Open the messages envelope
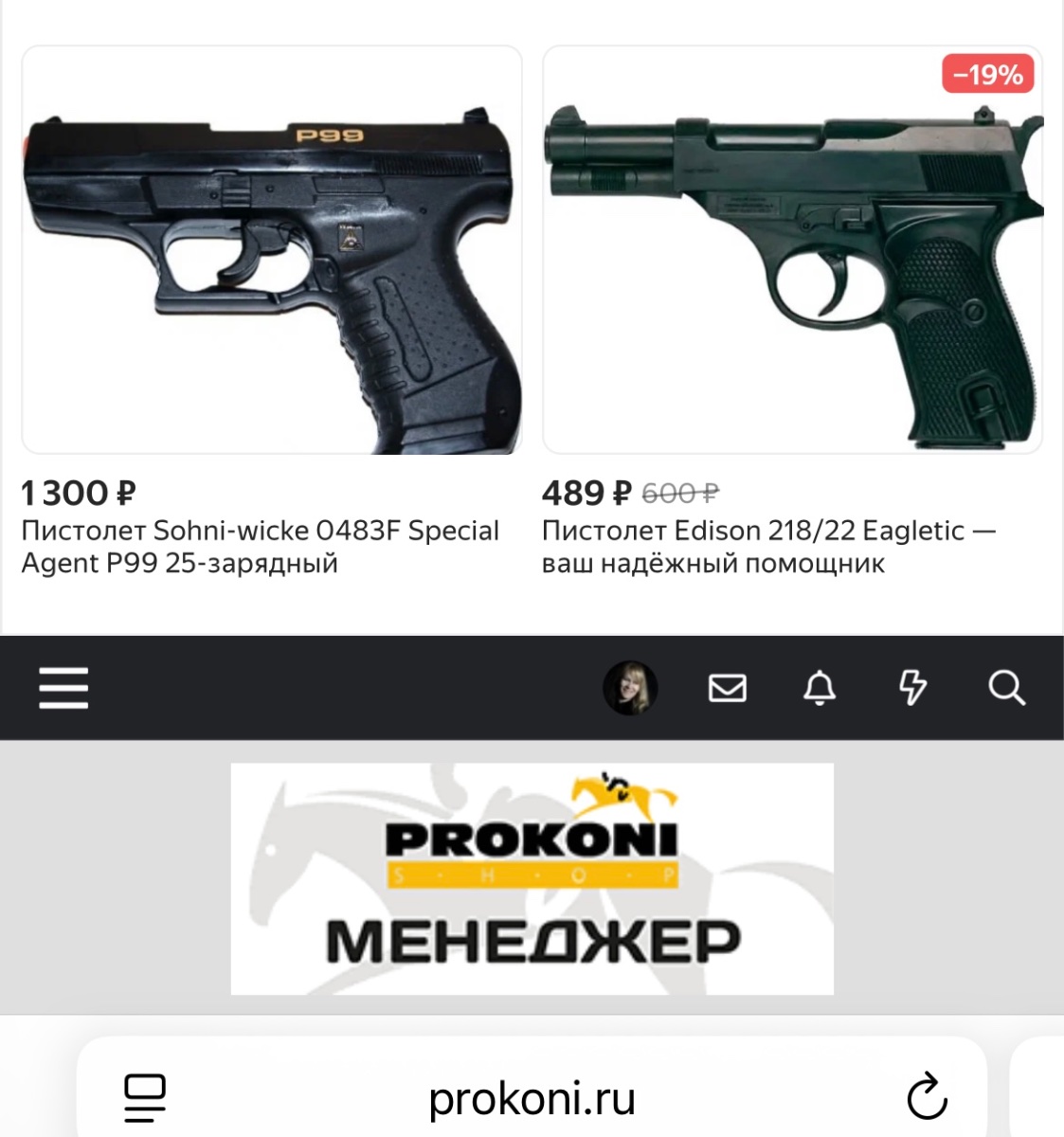The width and height of the screenshot is (1064, 1137). point(727,688)
